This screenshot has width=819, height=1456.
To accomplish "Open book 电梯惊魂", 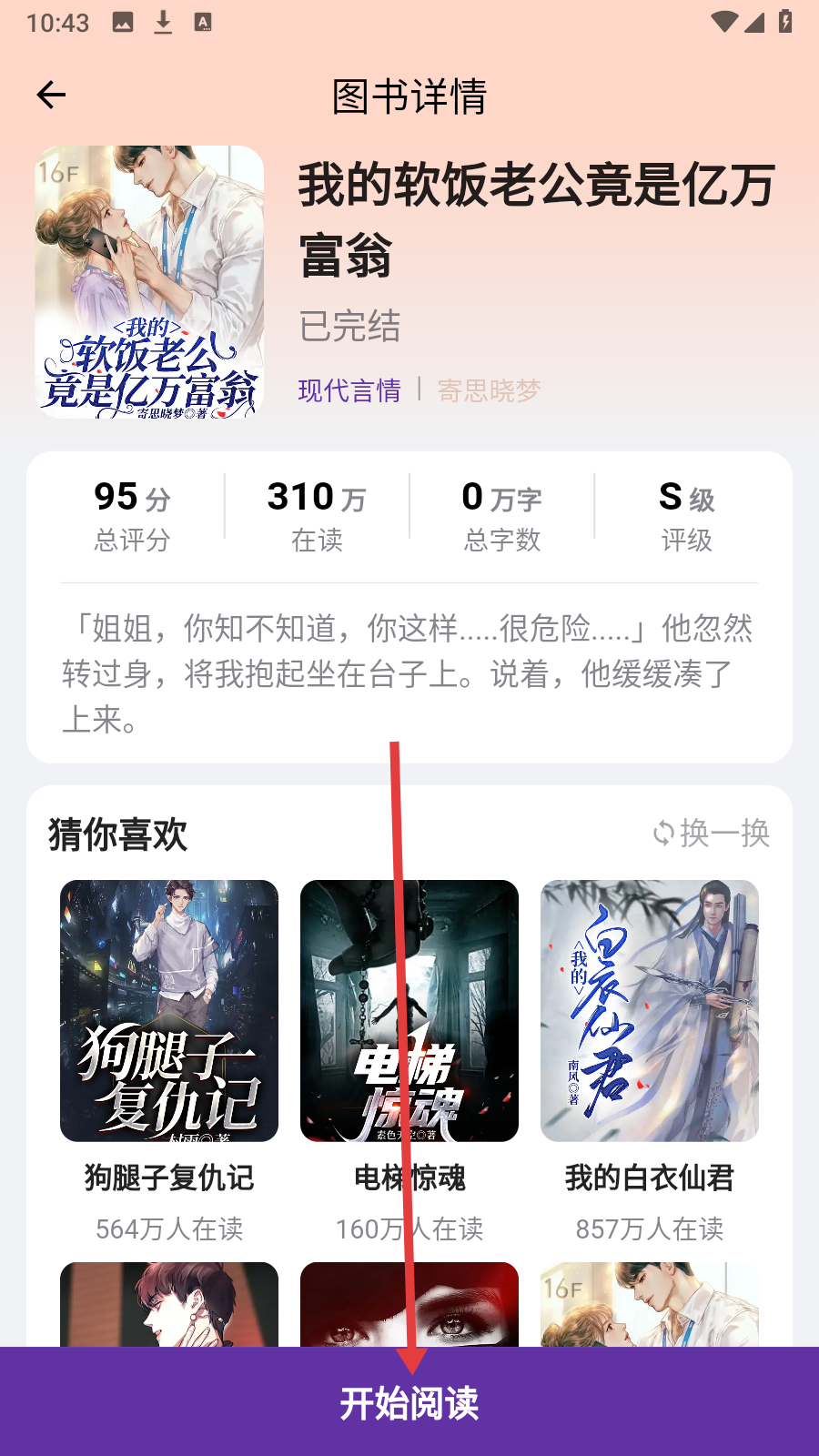I will [x=409, y=1011].
